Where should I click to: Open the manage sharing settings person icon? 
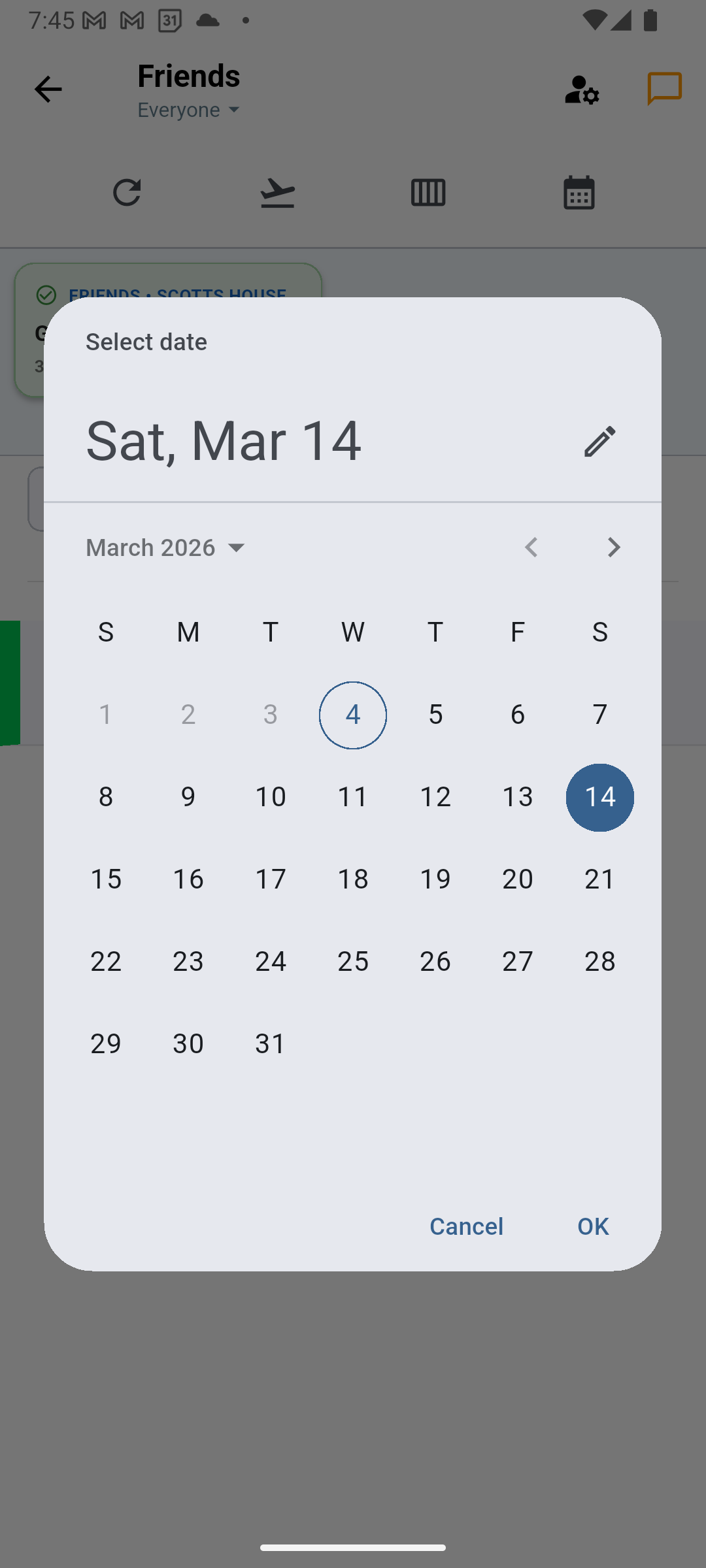point(581,90)
